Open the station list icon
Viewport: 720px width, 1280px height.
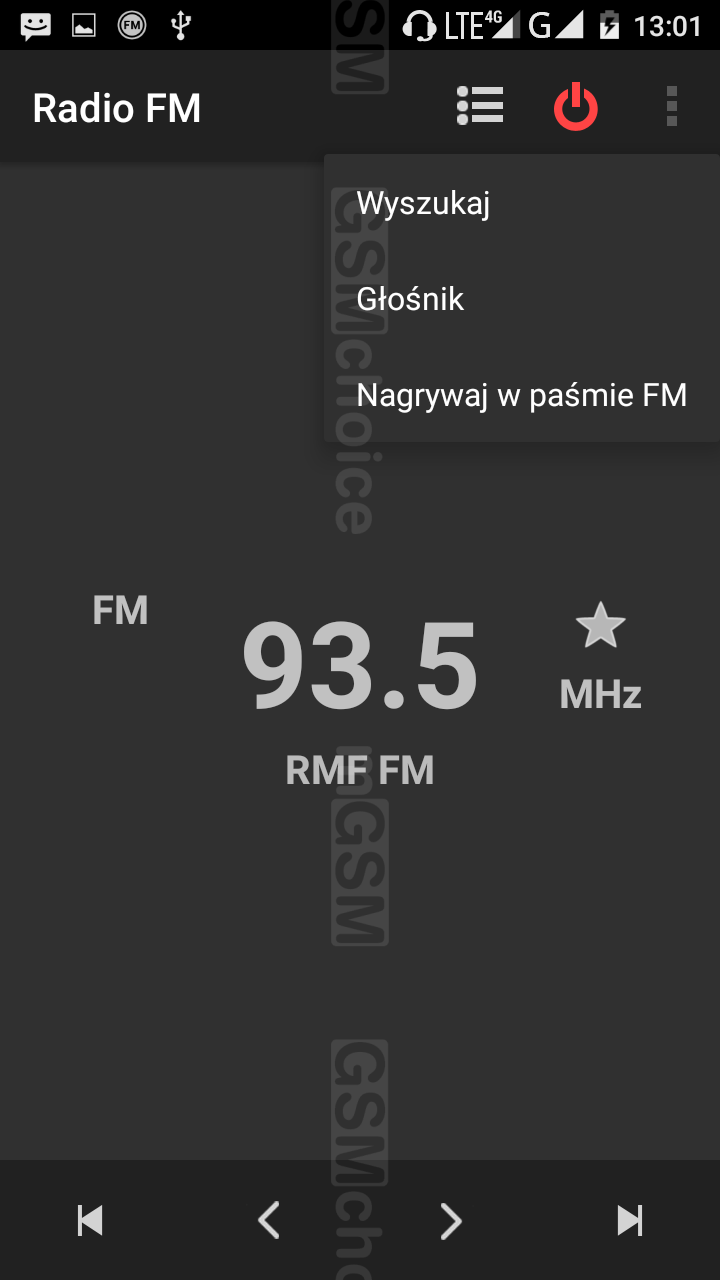(x=480, y=106)
